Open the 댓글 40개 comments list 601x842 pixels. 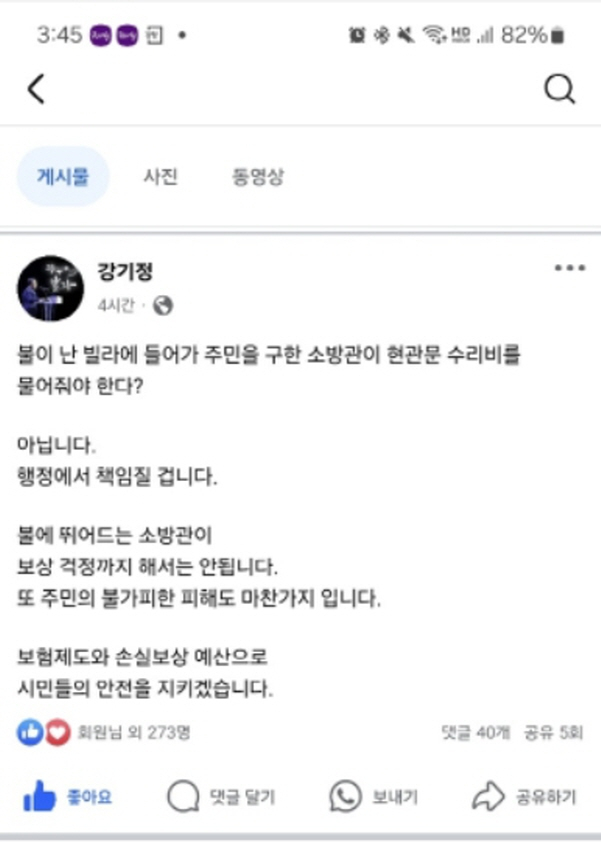[474, 733]
